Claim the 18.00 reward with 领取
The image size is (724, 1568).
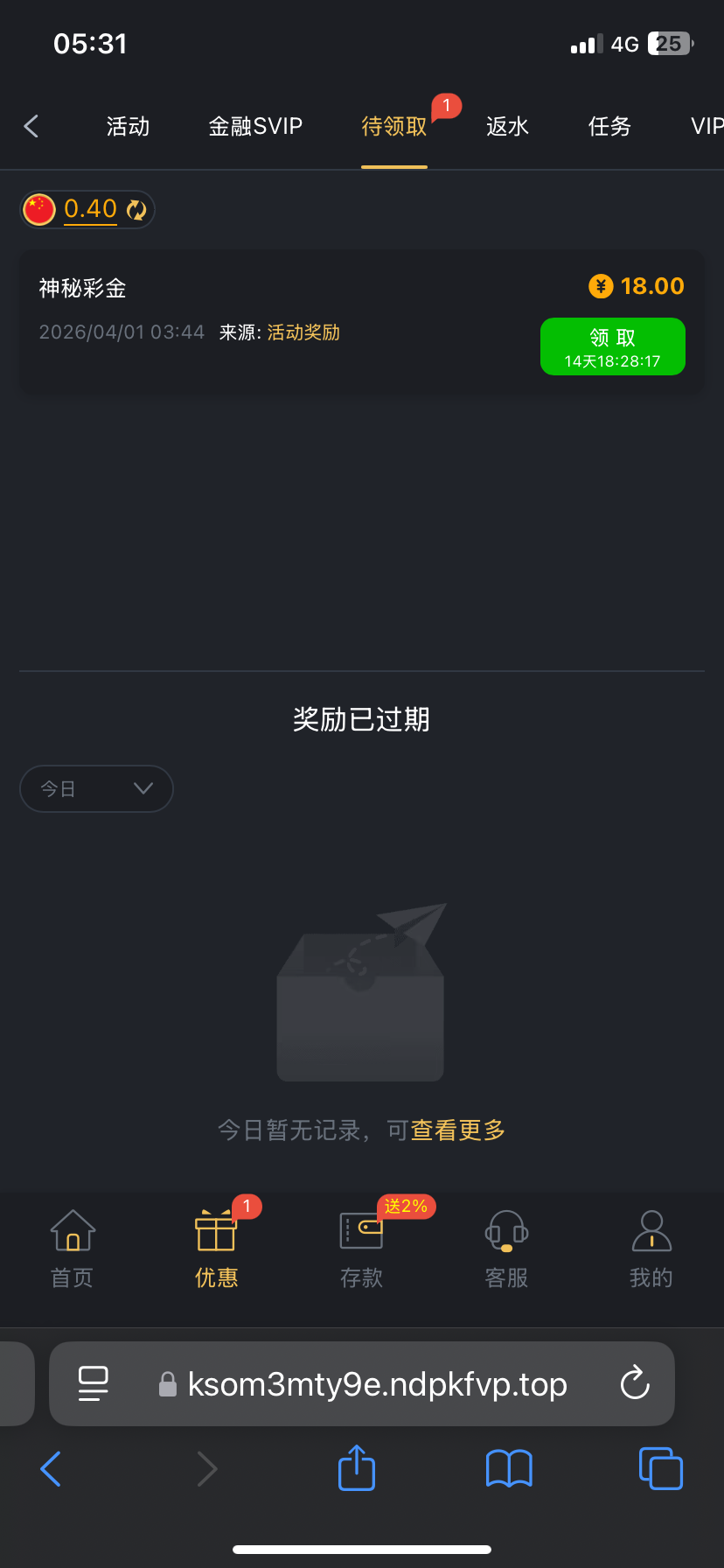tap(612, 346)
